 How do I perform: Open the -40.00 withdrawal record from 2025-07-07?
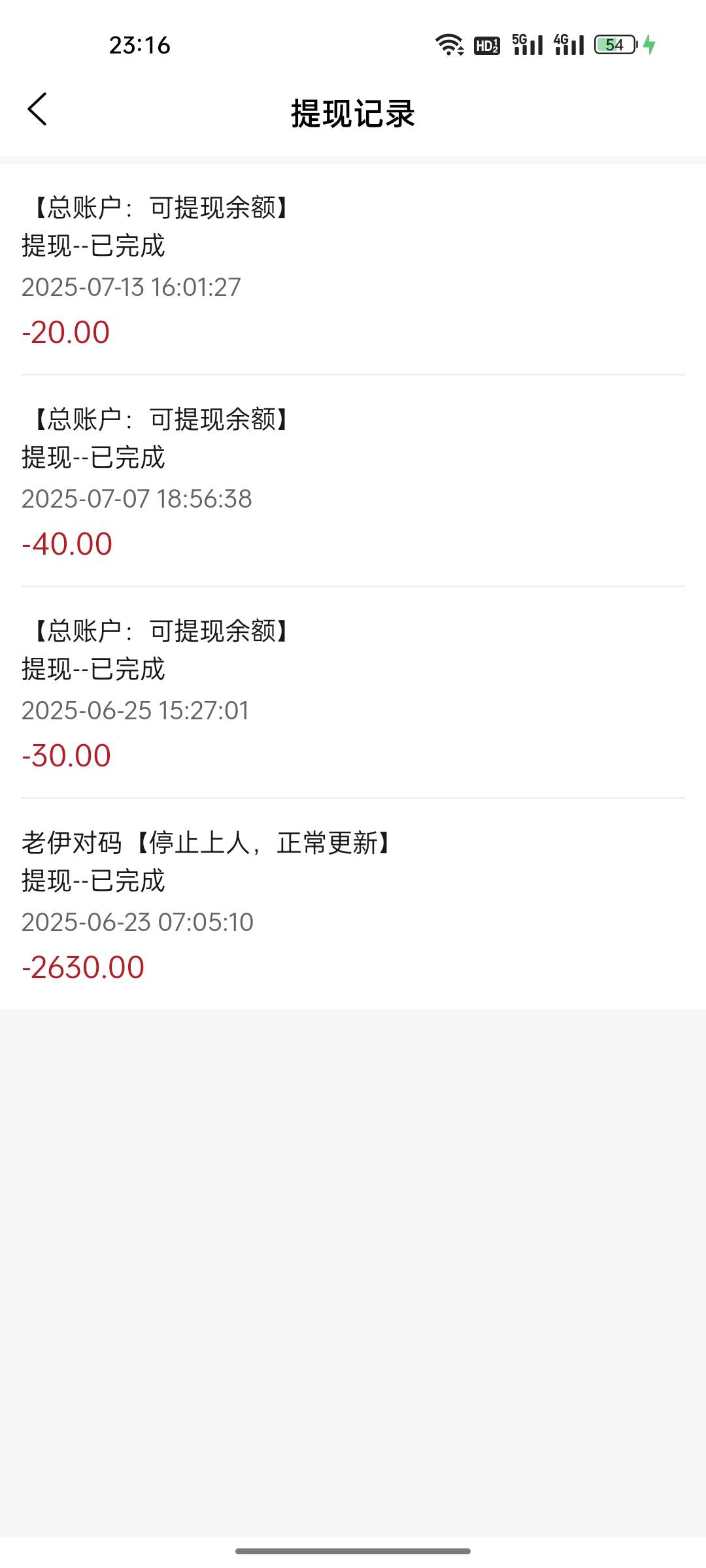point(353,481)
